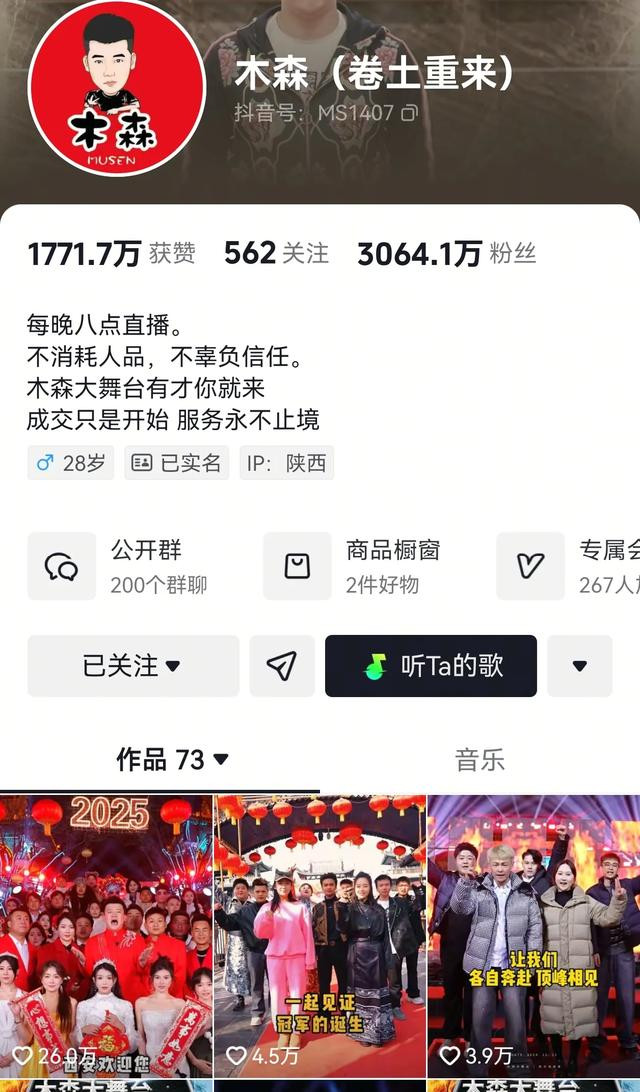Open the 木森 profile avatar
This screenshot has width=640, height=1092.
[x=116, y=86]
